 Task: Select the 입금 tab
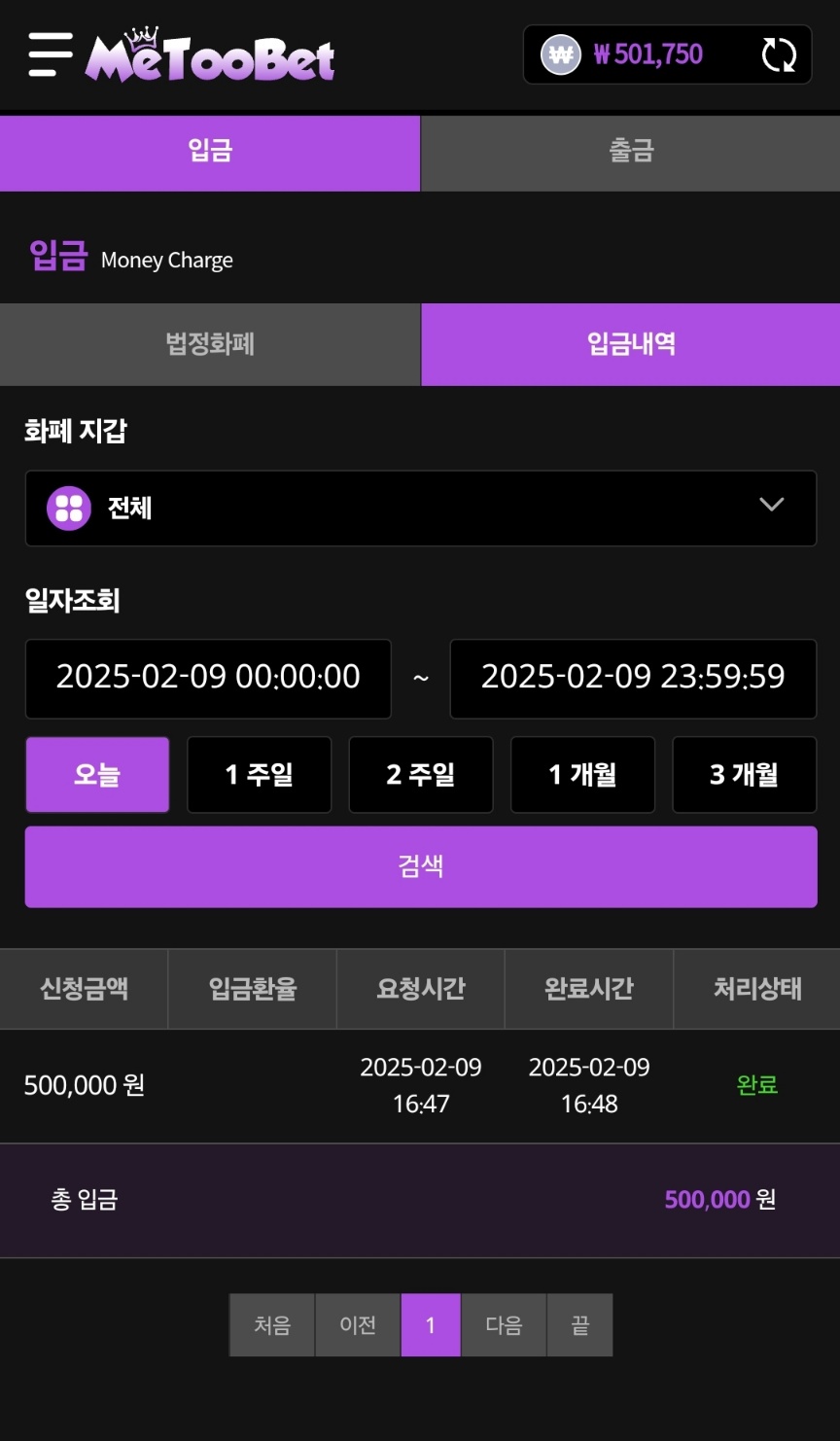210,152
